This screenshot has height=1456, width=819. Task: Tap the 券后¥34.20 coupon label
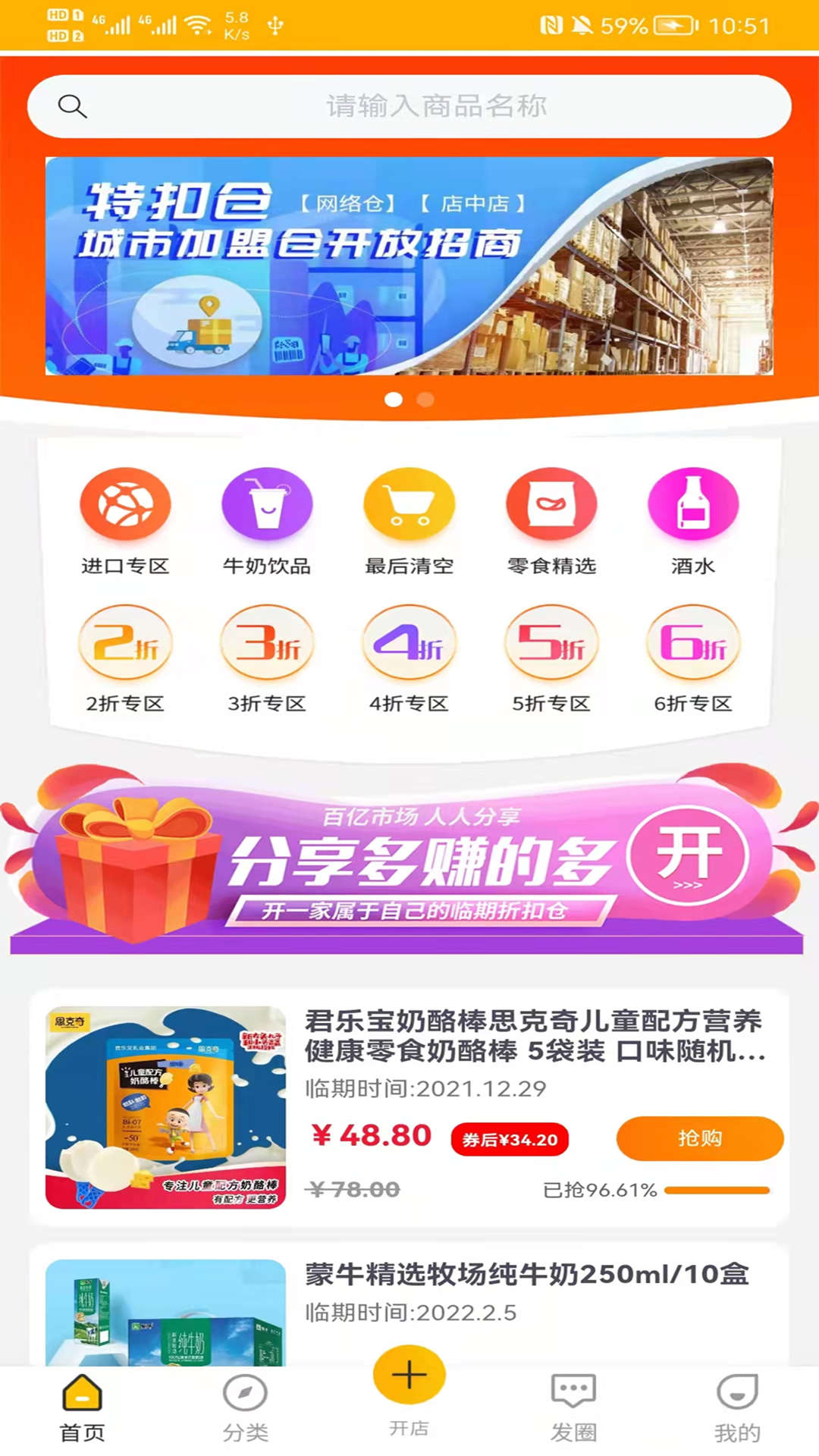tap(509, 1137)
